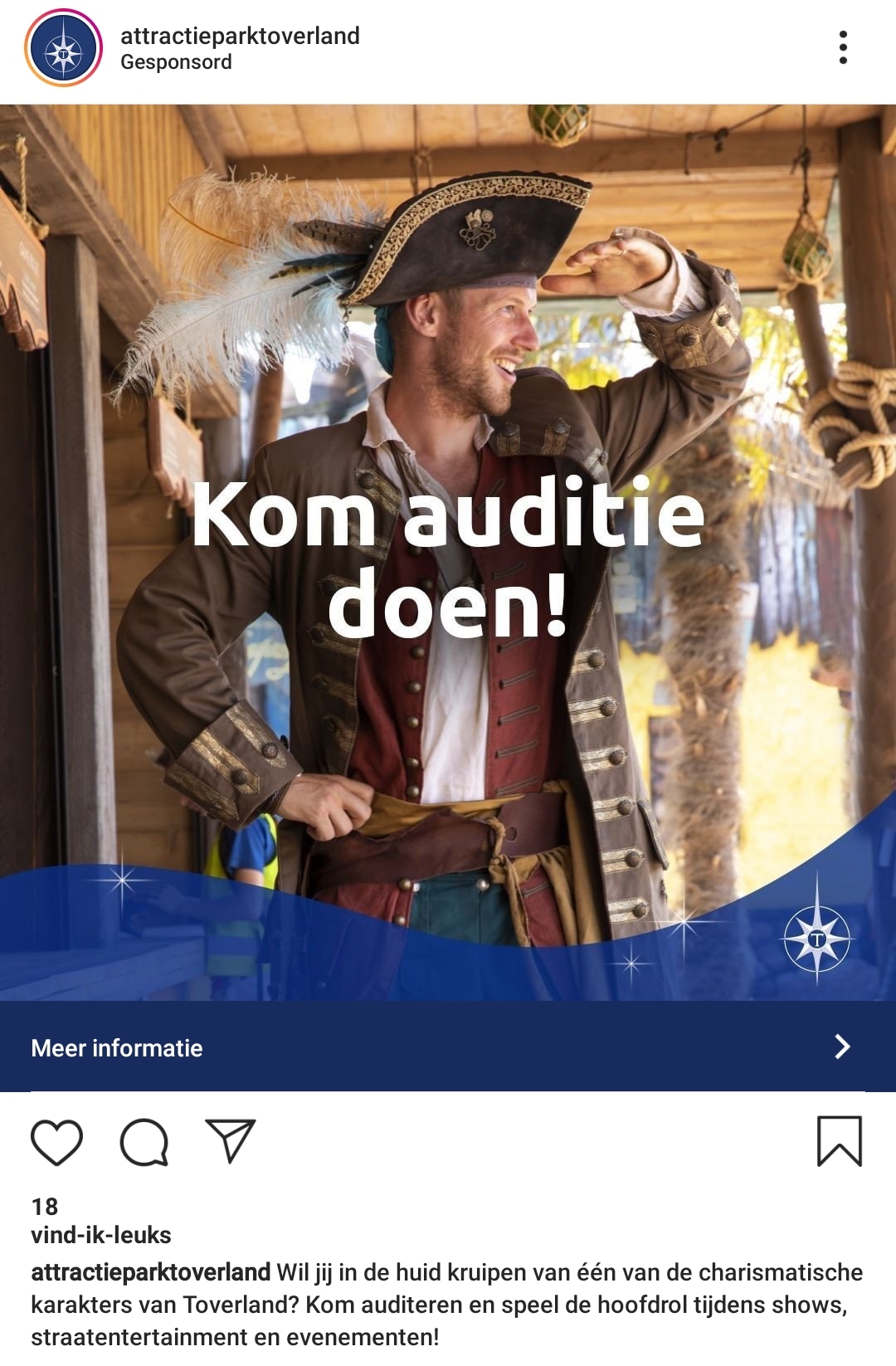
Task: Like the Toverland audition post
Action: (x=56, y=1142)
